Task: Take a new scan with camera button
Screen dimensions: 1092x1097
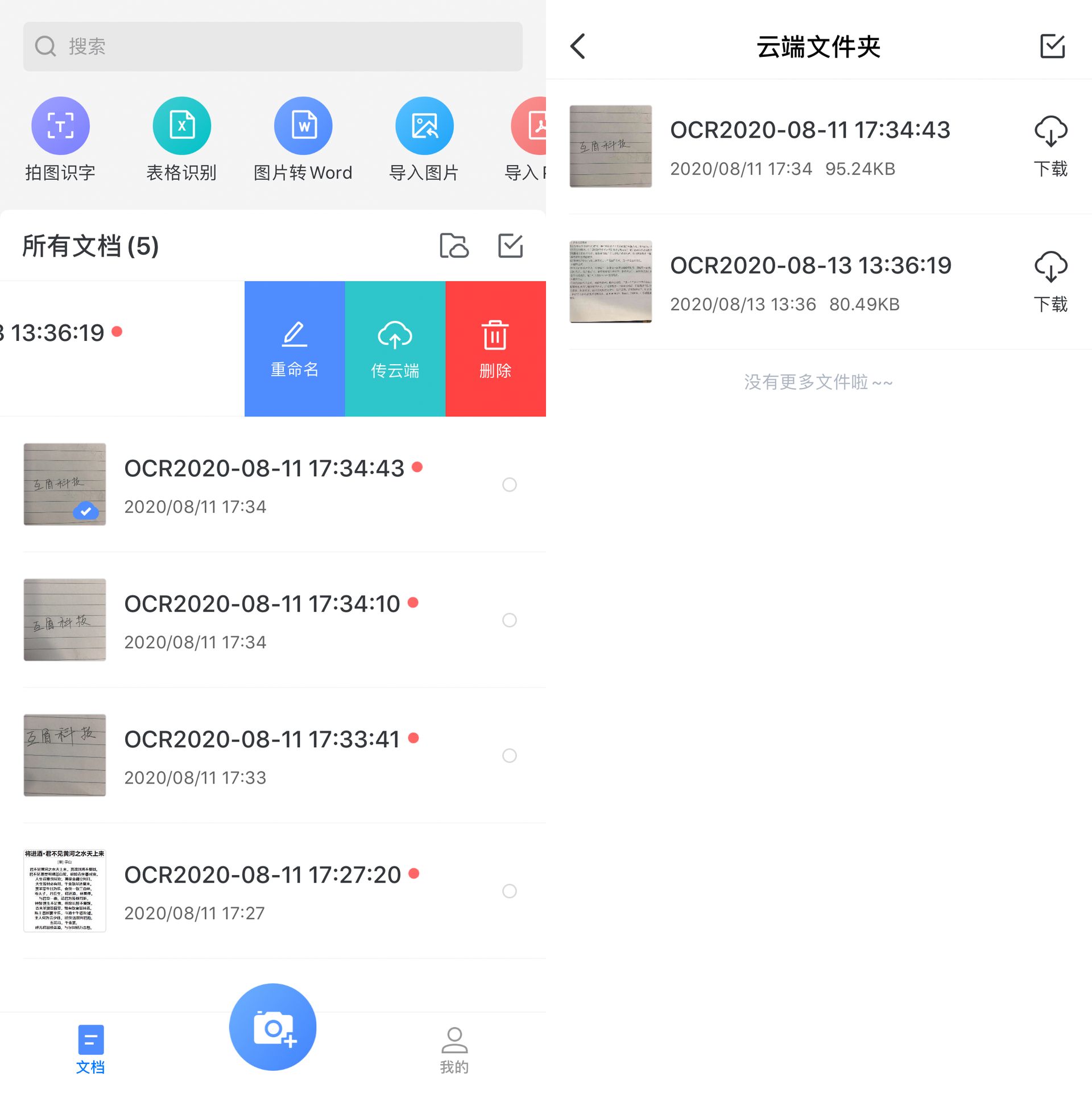Action: click(x=272, y=1028)
